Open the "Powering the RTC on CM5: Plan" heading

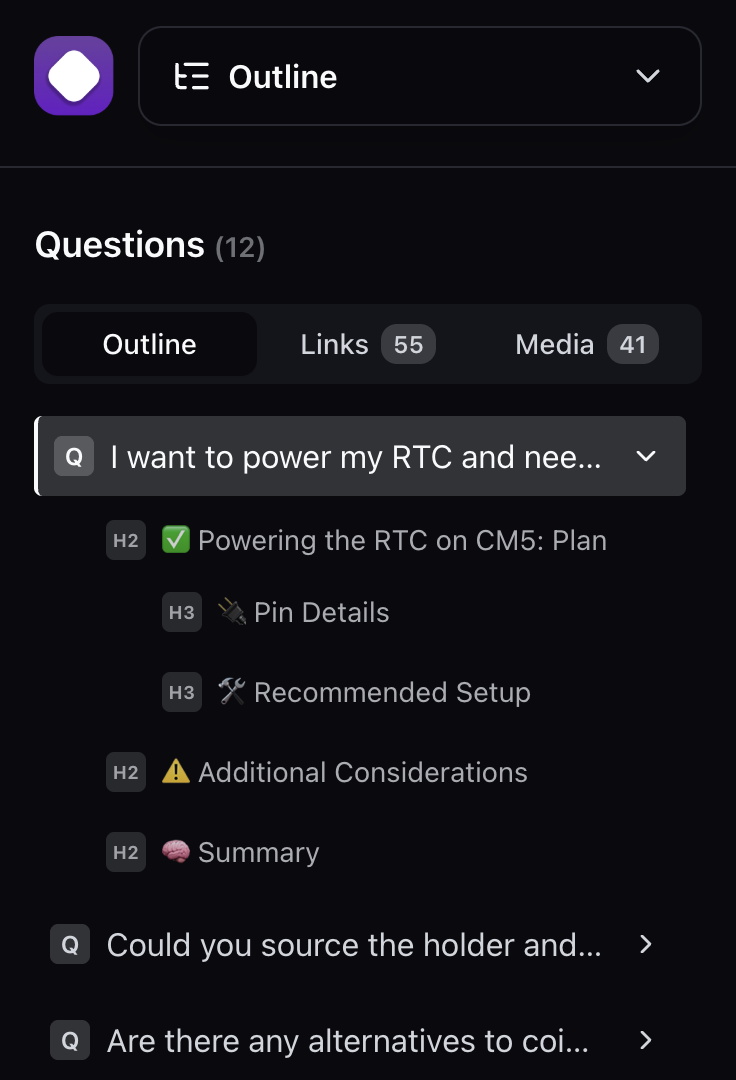click(x=400, y=540)
